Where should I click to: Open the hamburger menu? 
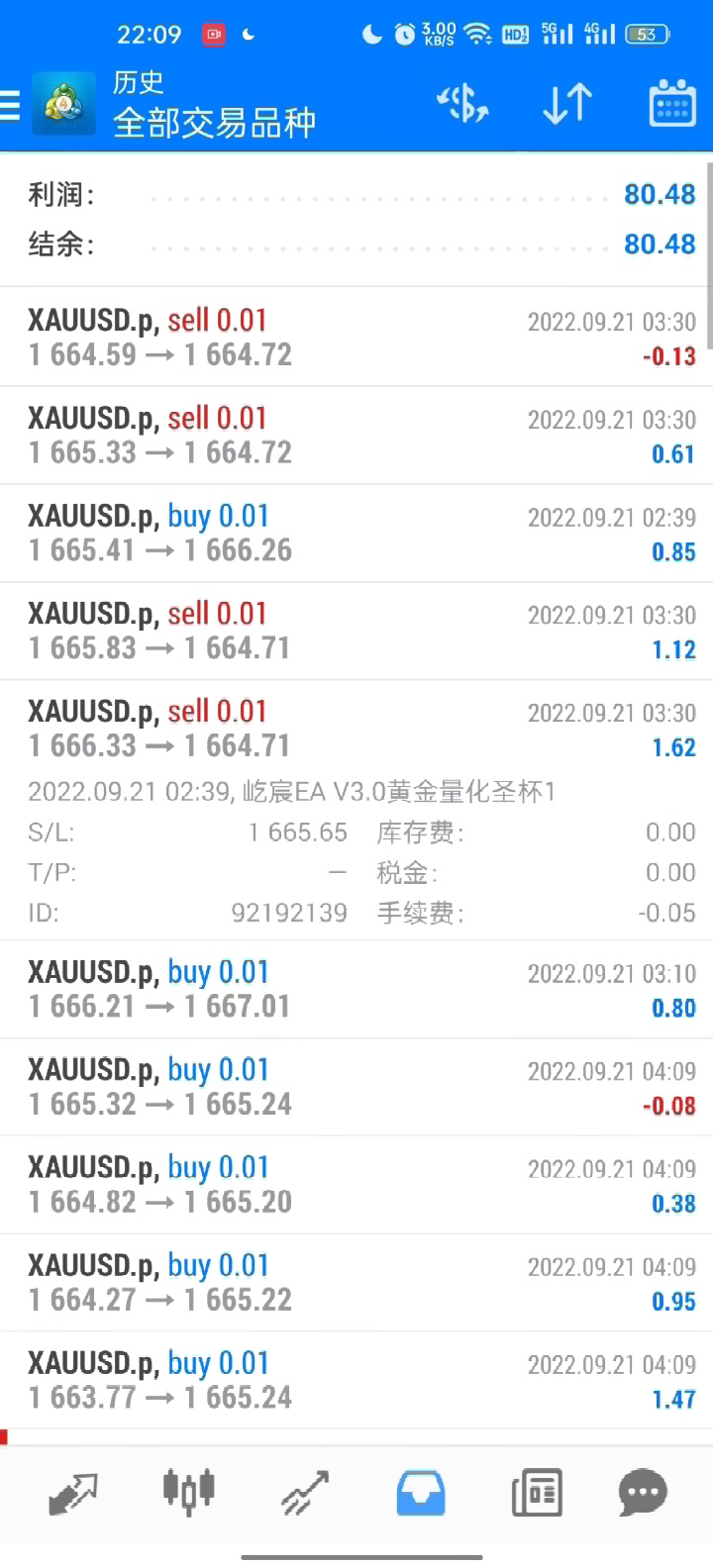click(x=9, y=105)
